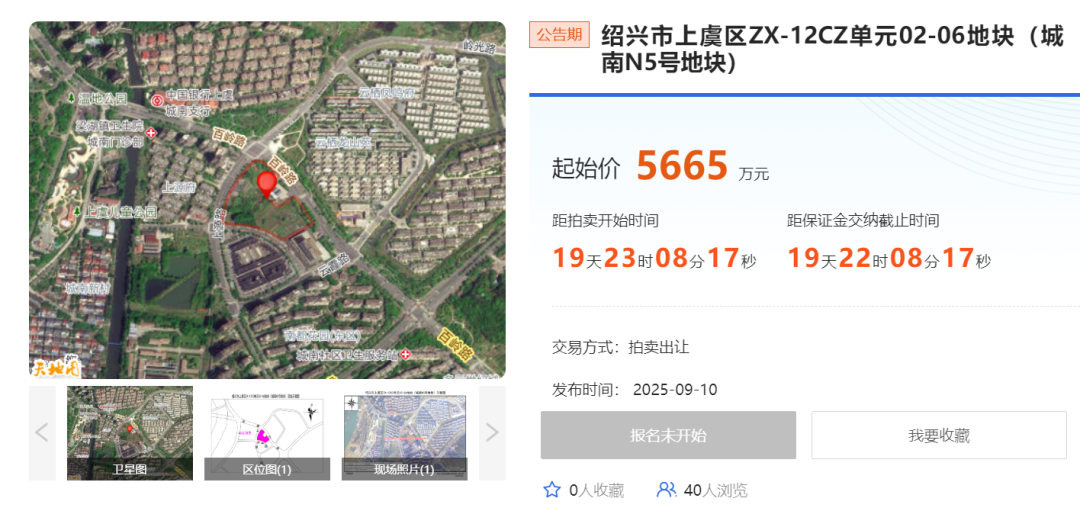The height and width of the screenshot is (511, 1080).
Task: Show the previous thumbnails with left arrow
Action: [42, 433]
